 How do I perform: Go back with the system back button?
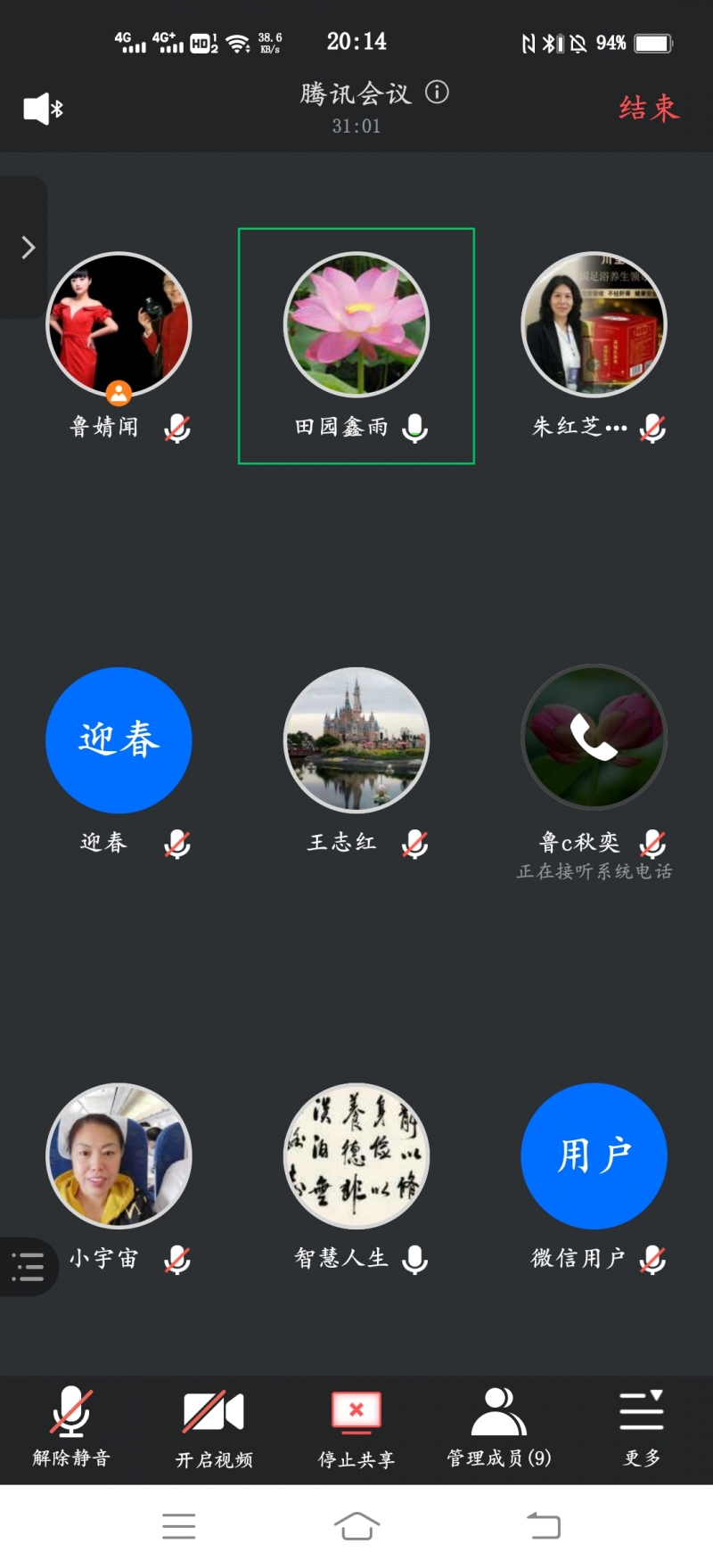[544, 1525]
